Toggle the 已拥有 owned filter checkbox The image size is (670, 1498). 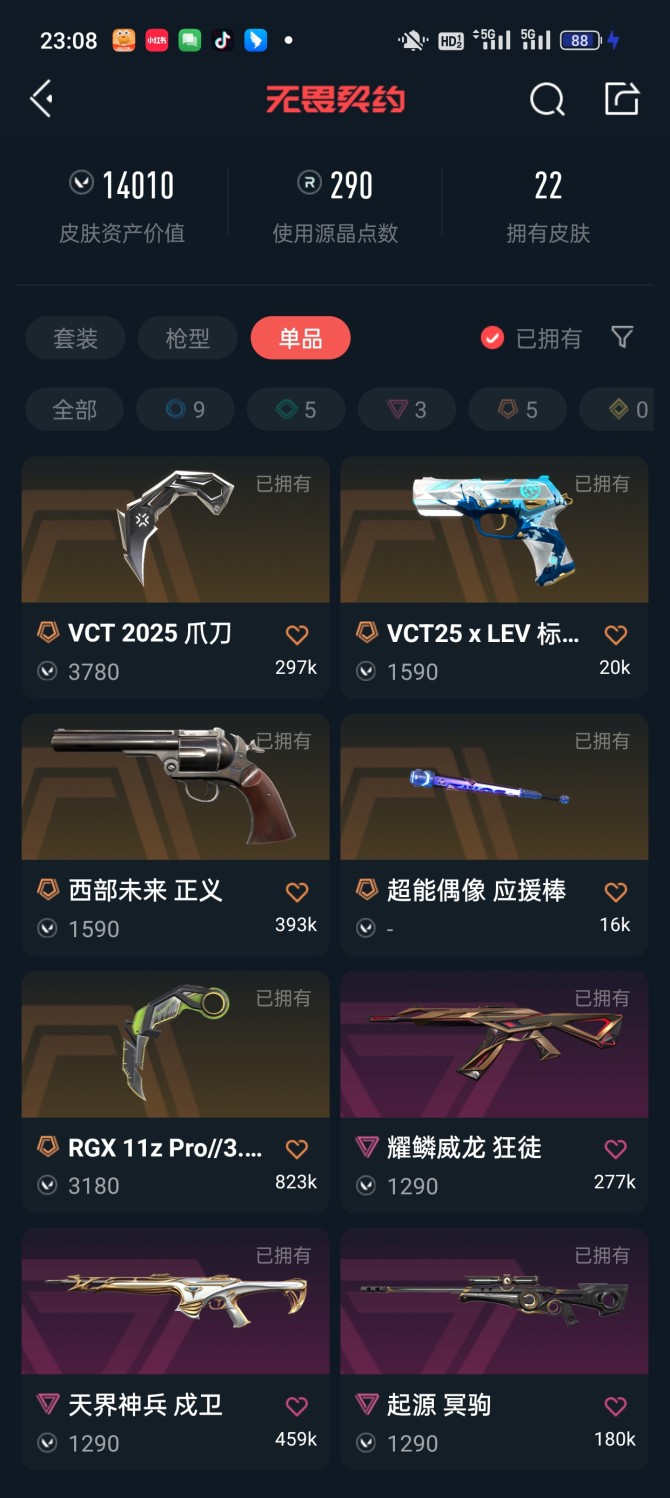[492, 338]
